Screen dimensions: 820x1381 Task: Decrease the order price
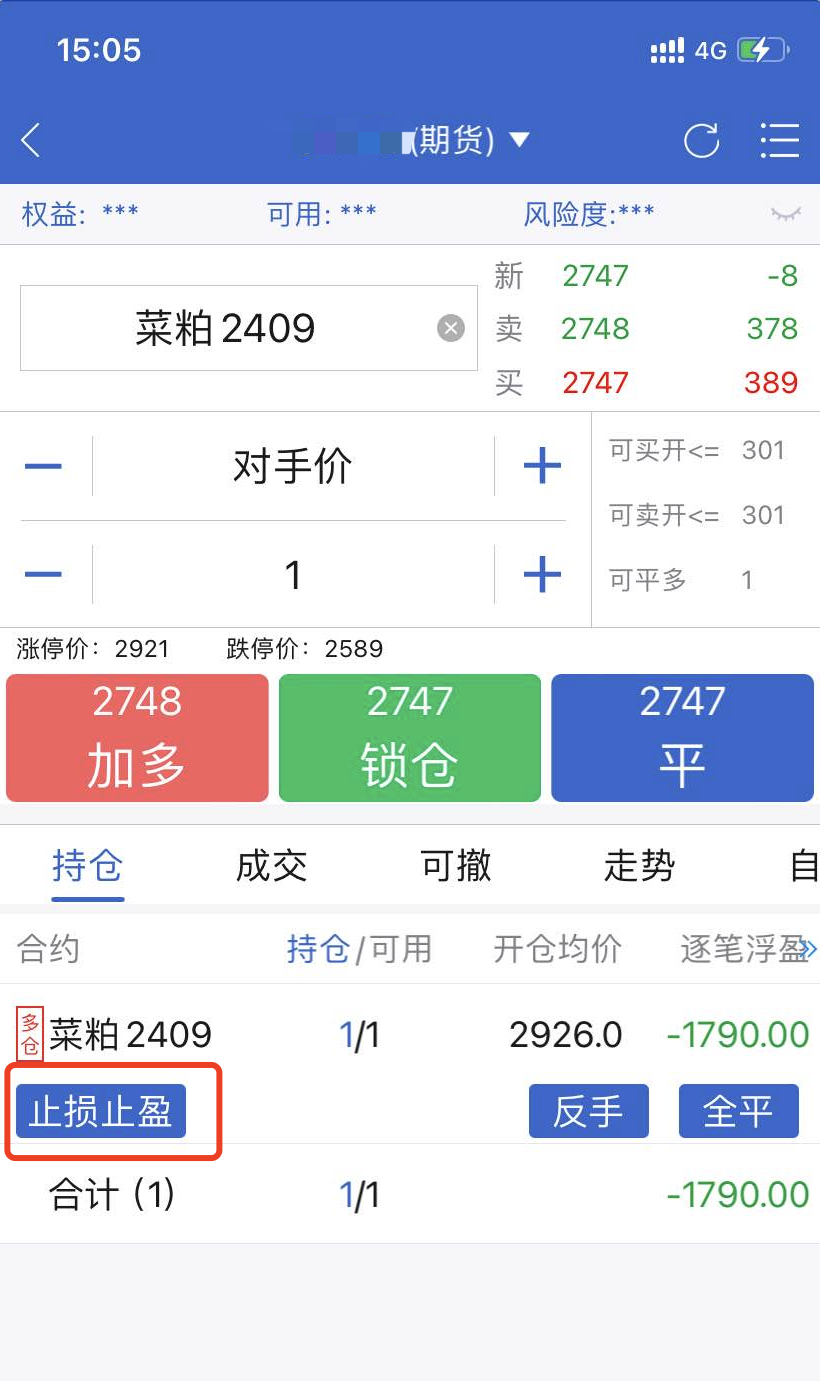pyautogui.click(x=43, y=466)
